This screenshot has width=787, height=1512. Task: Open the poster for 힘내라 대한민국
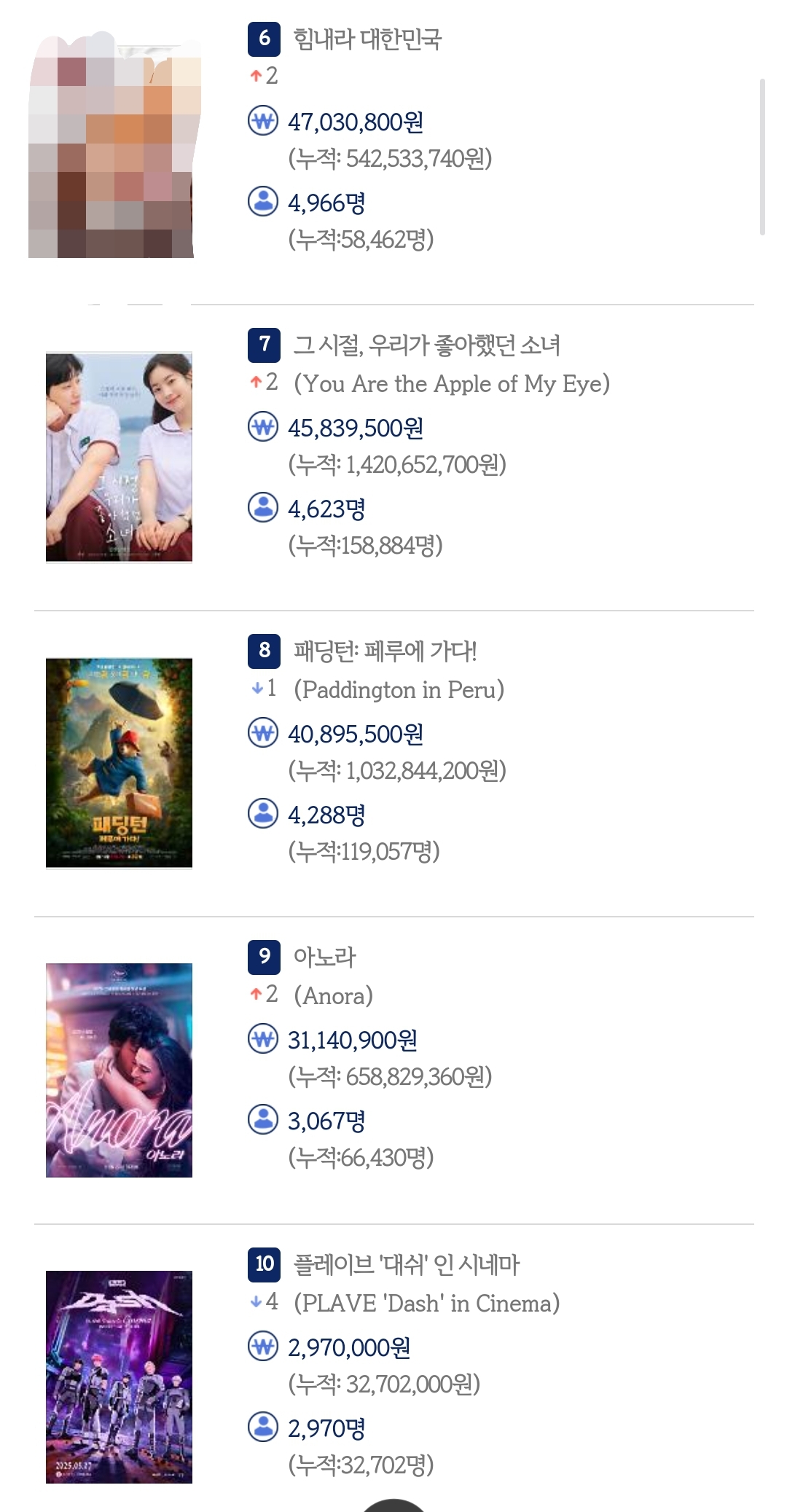click(113, 146)
